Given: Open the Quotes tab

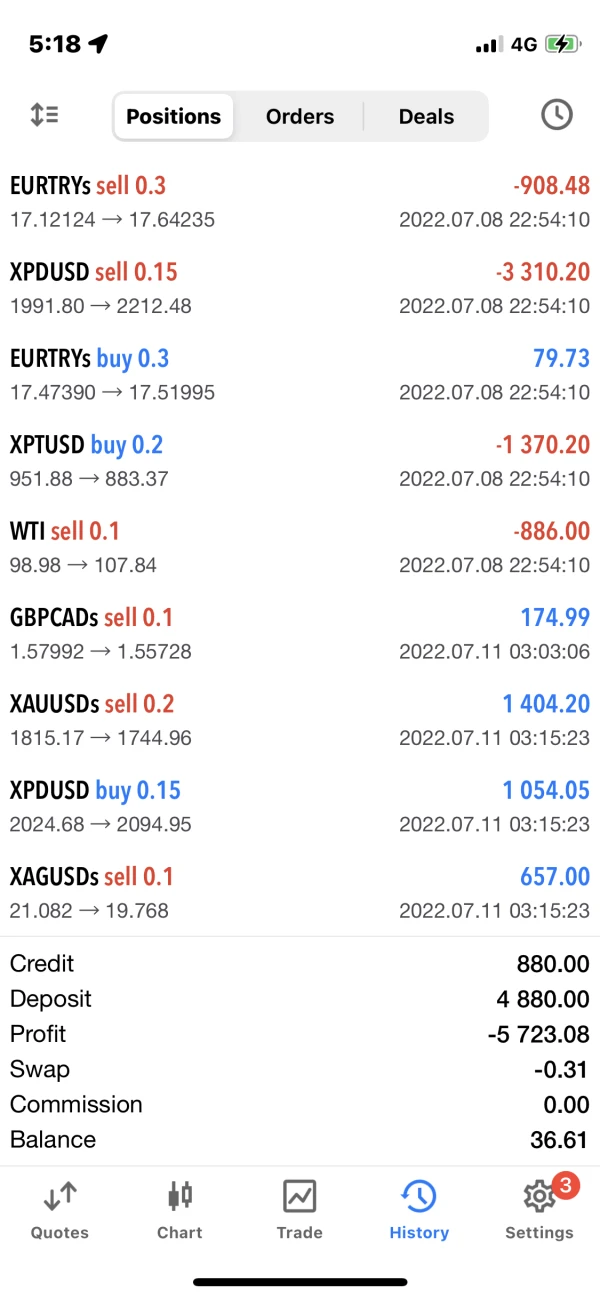Looking at the screenshot, I should [x=60, y=1209].
